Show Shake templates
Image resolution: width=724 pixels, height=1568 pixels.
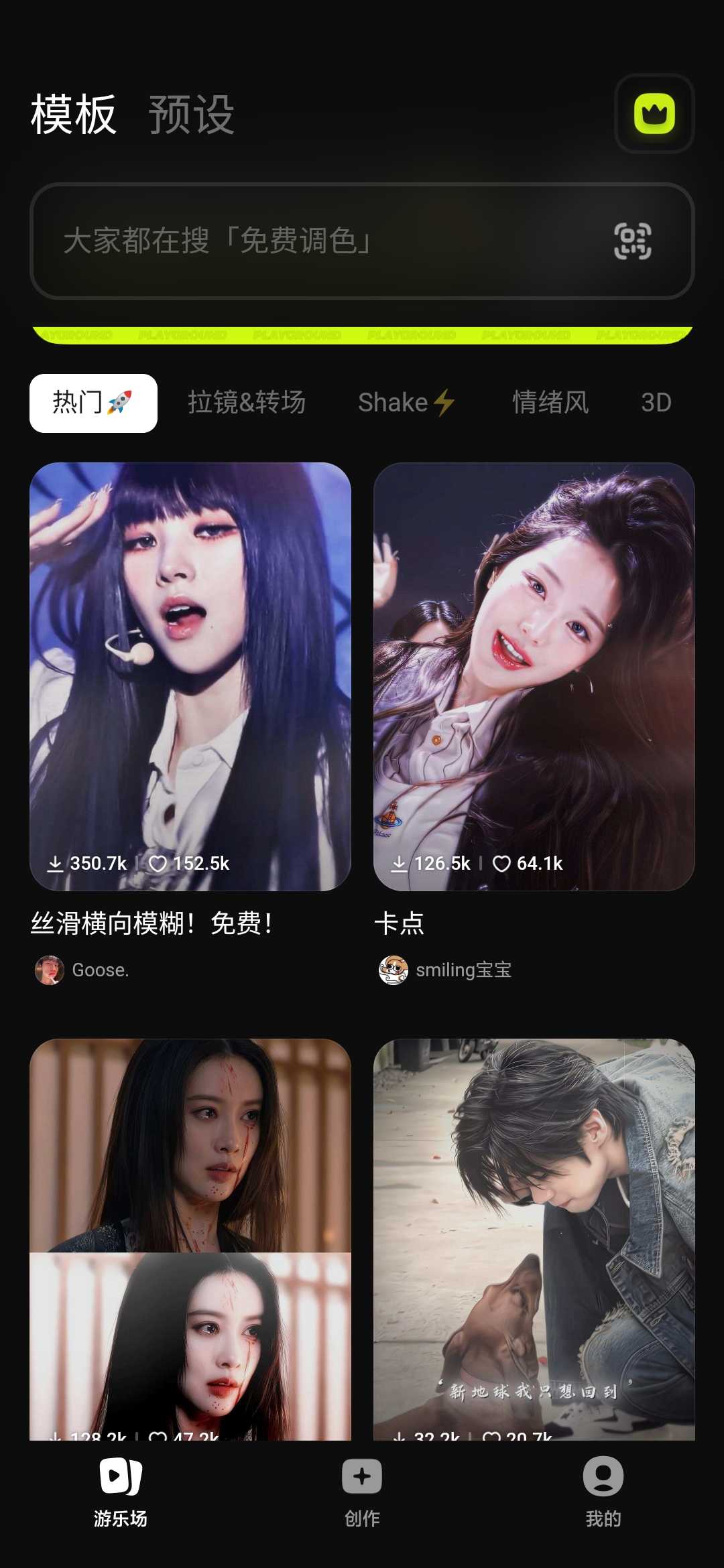tap(406, 403)
